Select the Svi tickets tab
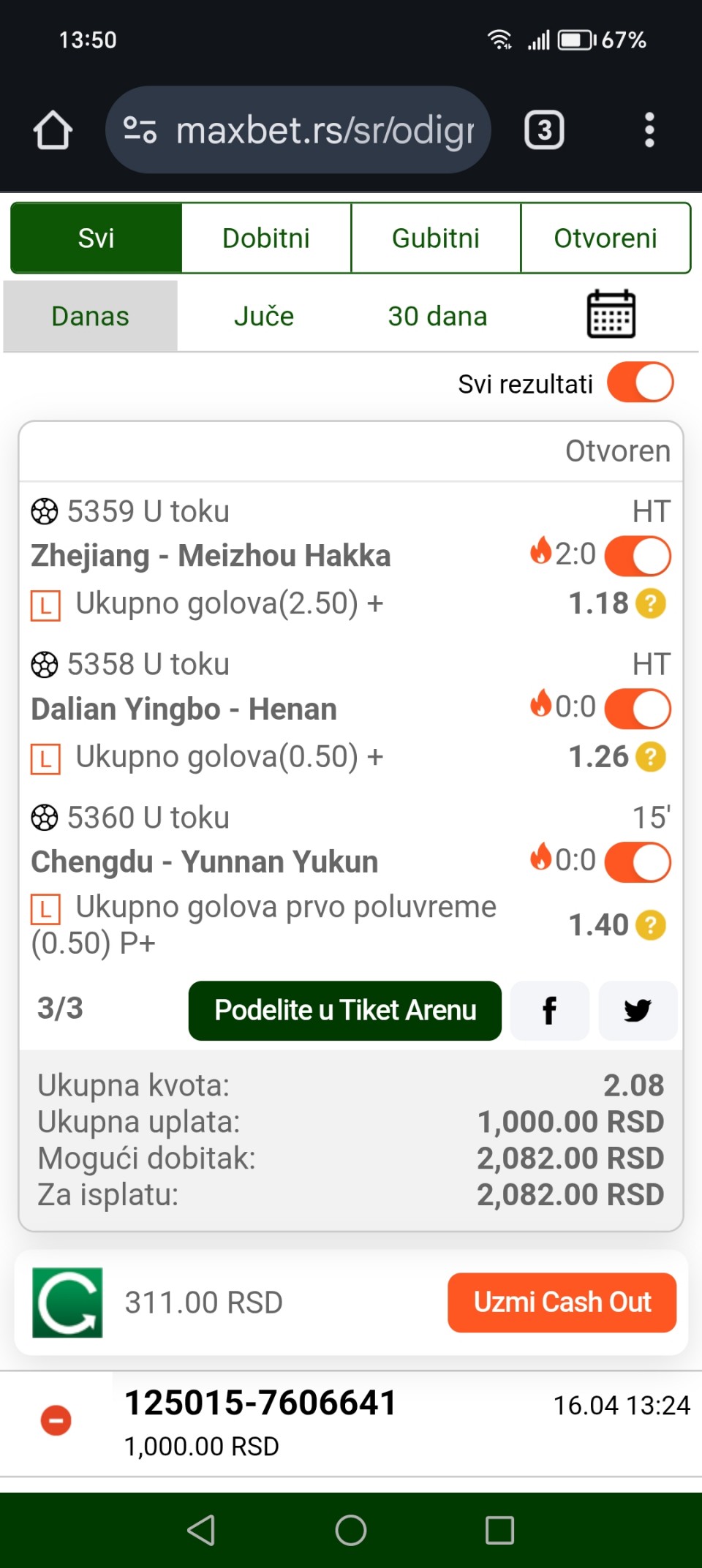The image size is (702, 1568). [97, 238]
